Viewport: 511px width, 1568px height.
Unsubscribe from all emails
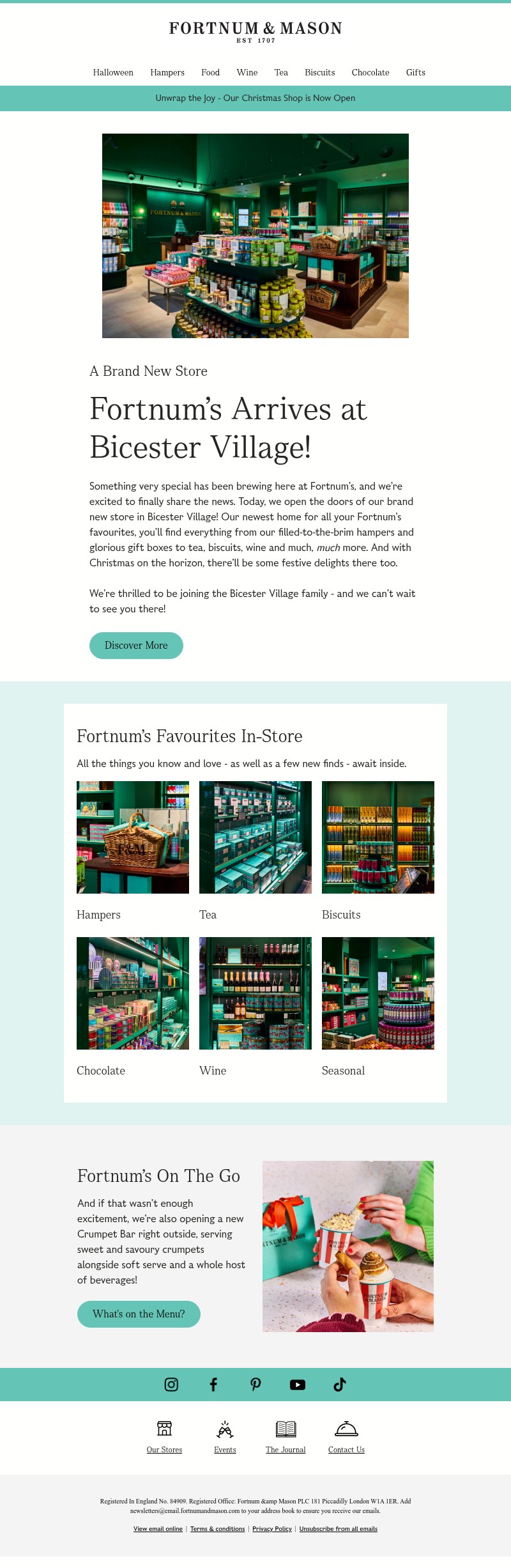(338, 1529)
